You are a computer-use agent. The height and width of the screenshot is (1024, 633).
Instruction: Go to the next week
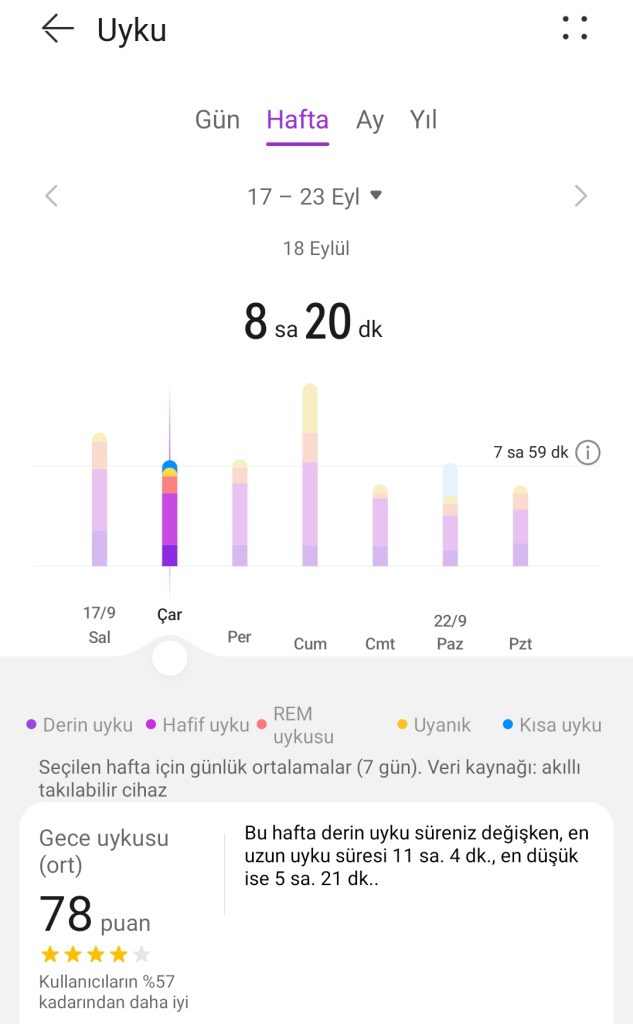[580, 197]
